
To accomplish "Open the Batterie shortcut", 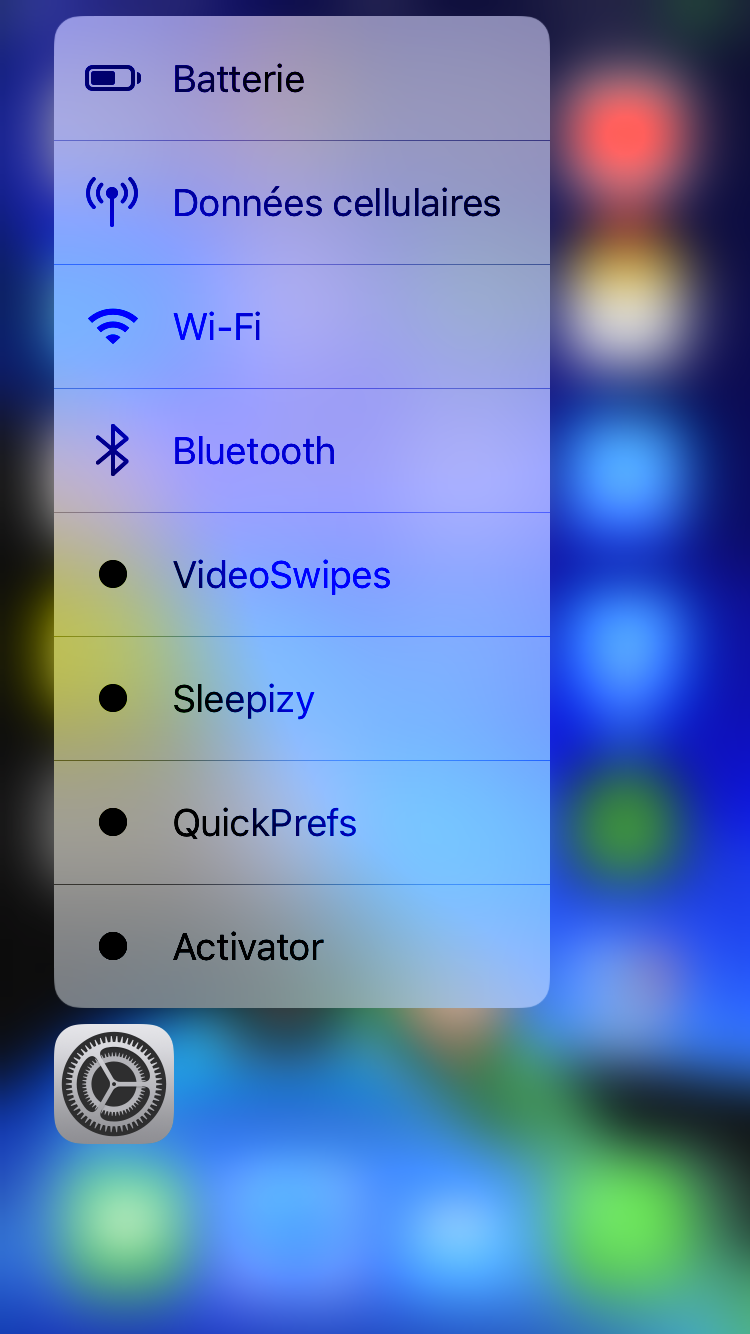I will [300, 79].
